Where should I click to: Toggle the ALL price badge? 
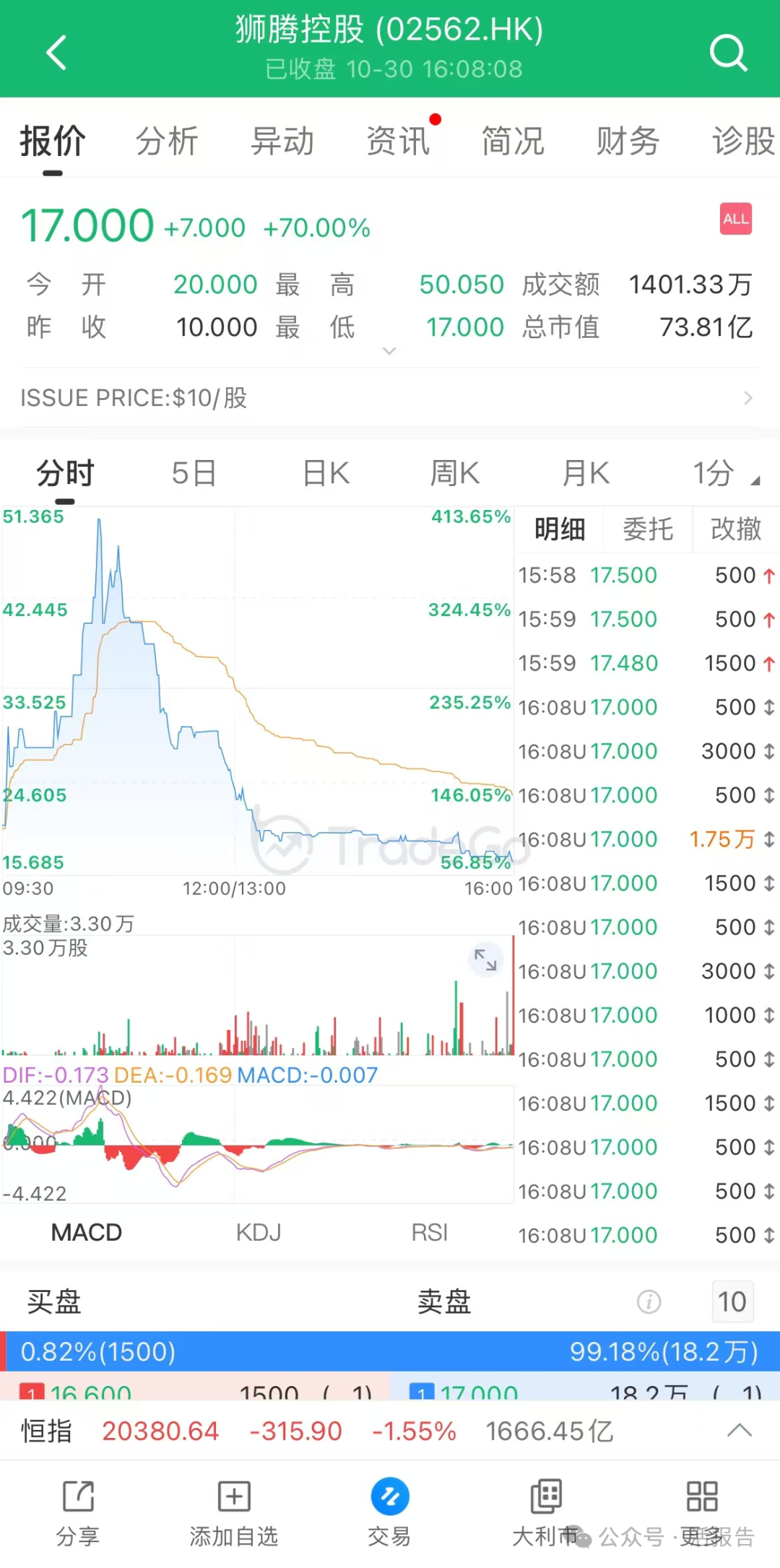click(736, 219)
